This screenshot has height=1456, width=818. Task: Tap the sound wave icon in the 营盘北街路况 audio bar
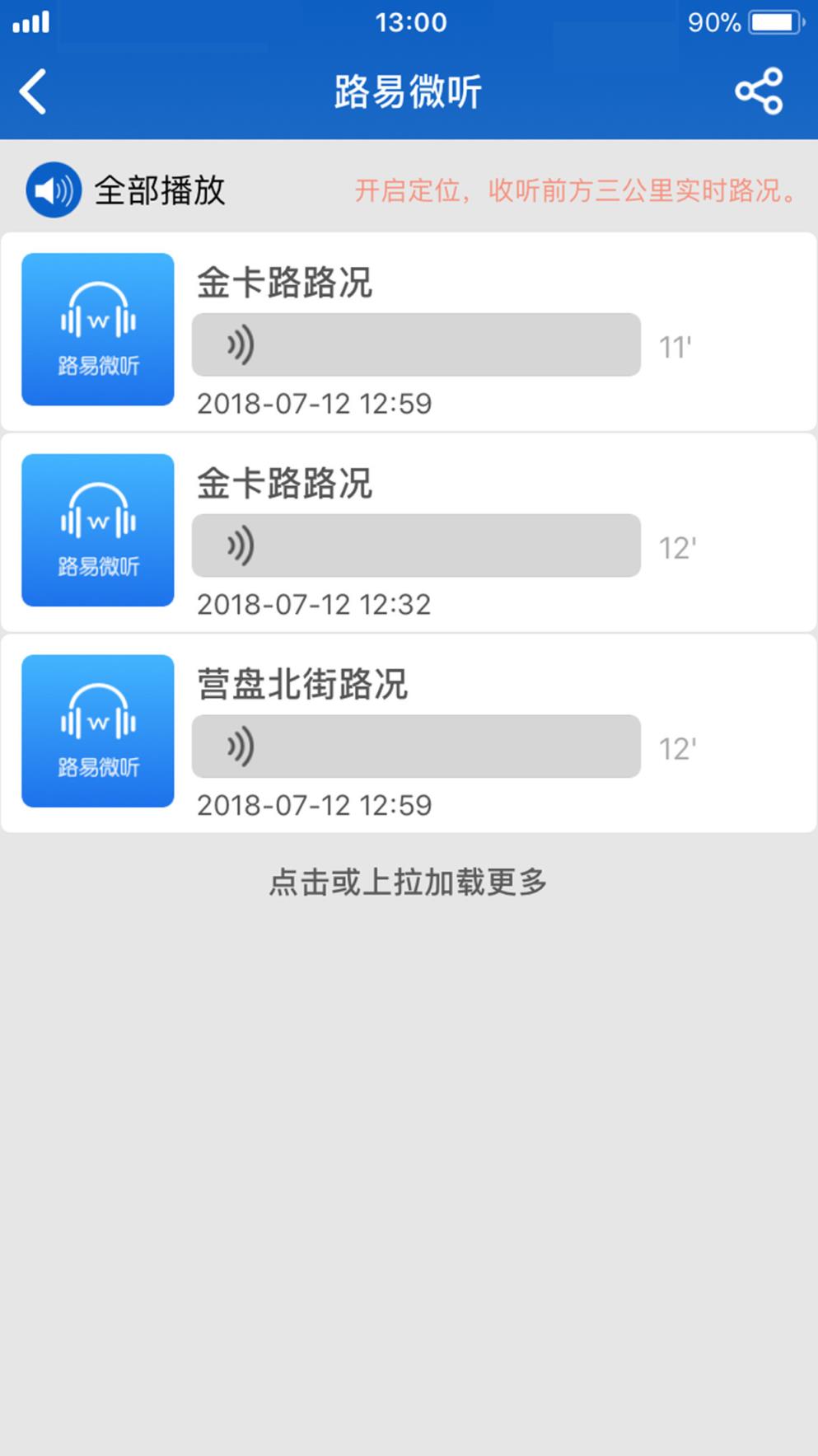point(240,747)
